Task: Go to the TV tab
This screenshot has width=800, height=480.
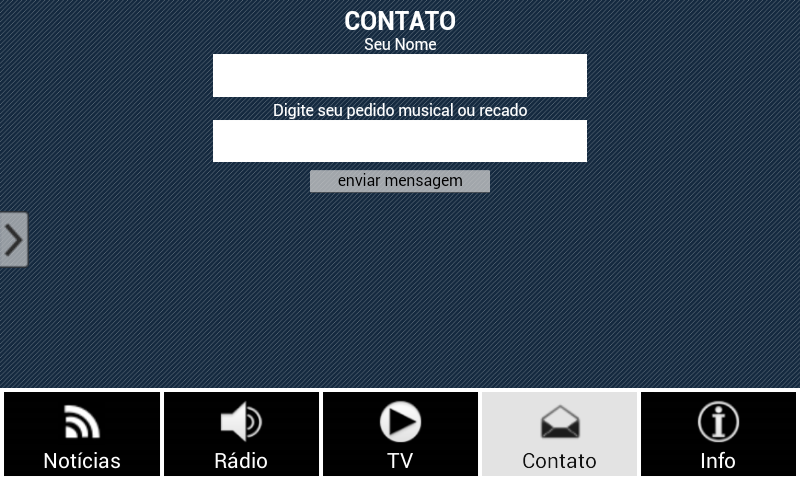Action: click(x=400, y=434)
